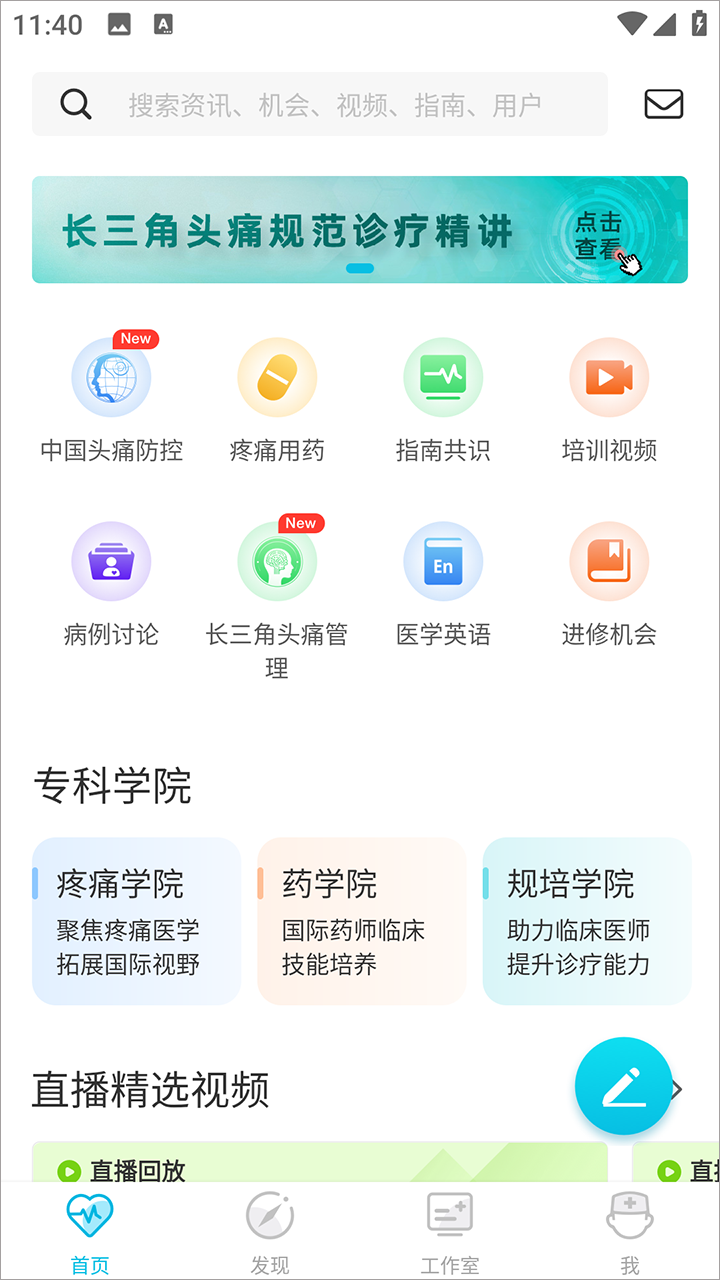This screenshot has height=1280, width=720.
Task: Open the messages envelope icon
Action: pyautogui.click(x=663, y=104)
